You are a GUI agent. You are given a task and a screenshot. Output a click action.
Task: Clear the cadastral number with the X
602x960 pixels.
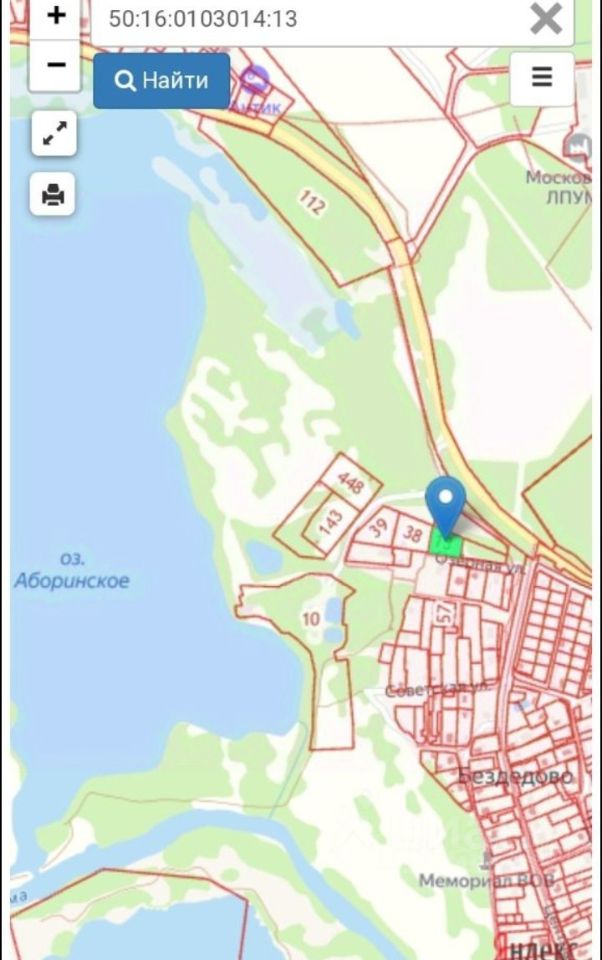click(x=545, y=19)
